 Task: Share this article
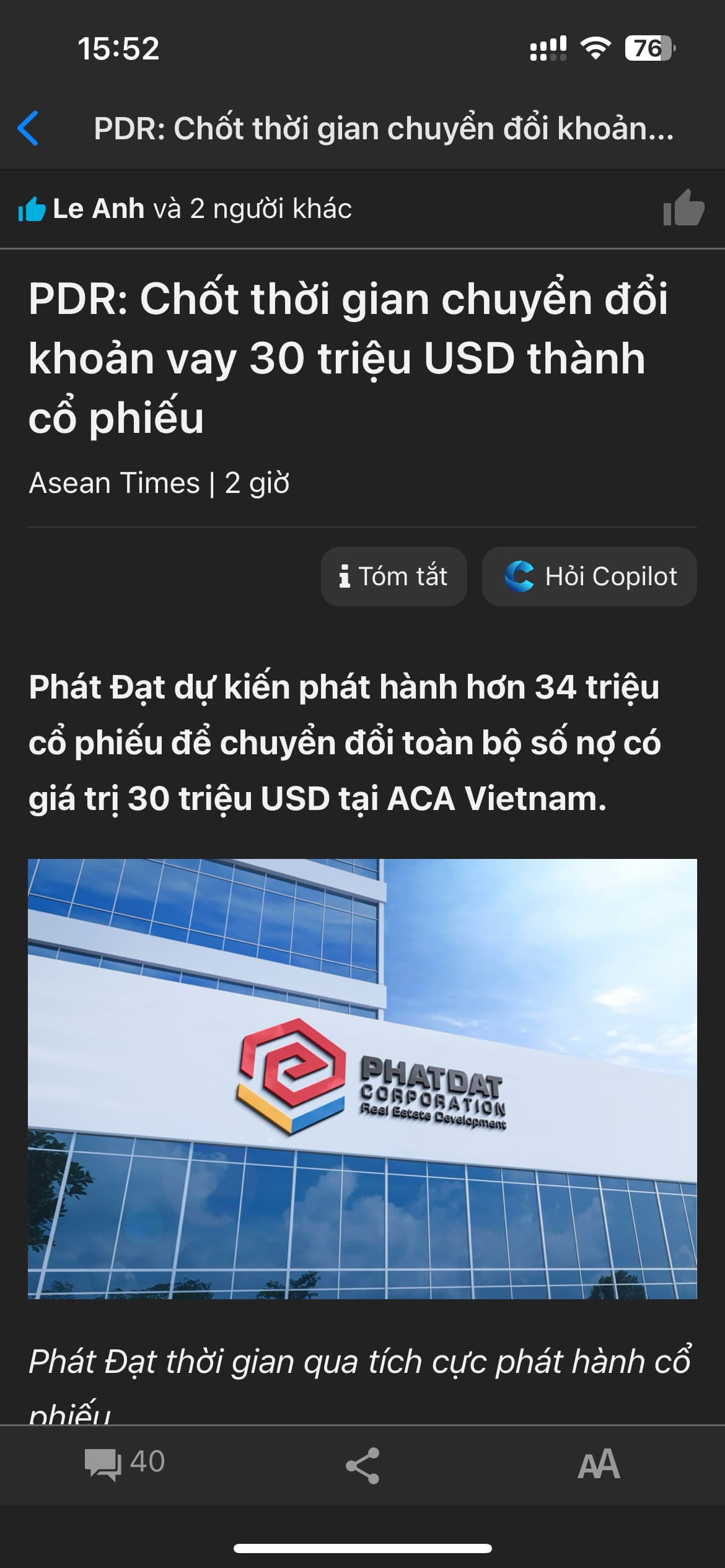pos(362,1465)
